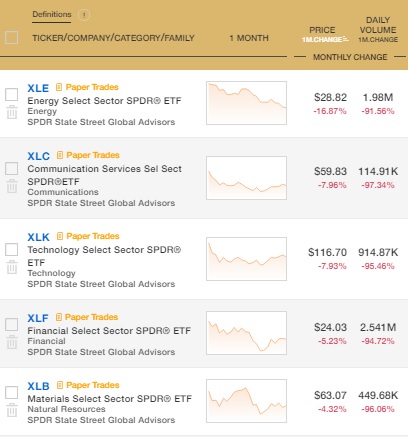Remove XLC using trash icon
The width and height of the screenshot is (408, 437).
12,186
